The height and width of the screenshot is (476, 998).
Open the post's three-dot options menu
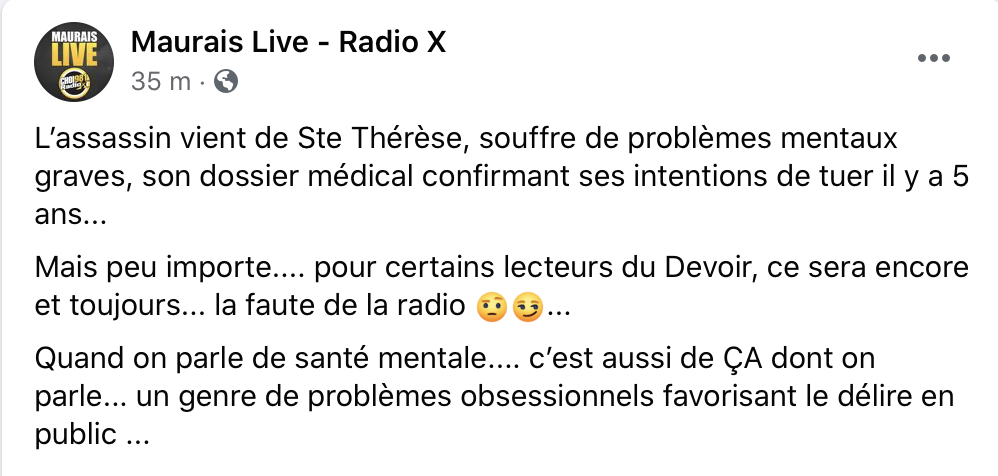tap(933, 59)
